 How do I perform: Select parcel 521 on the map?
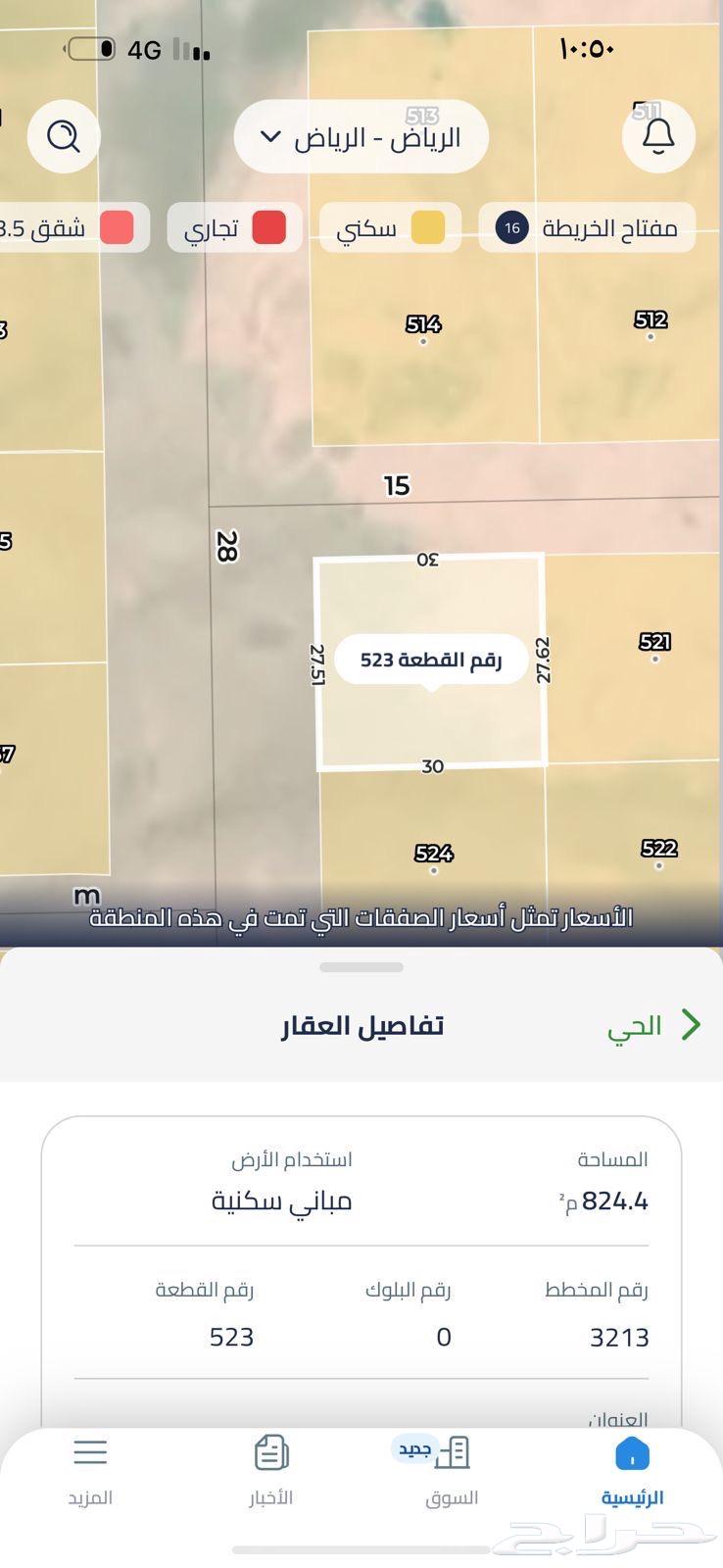click(654, 645)
